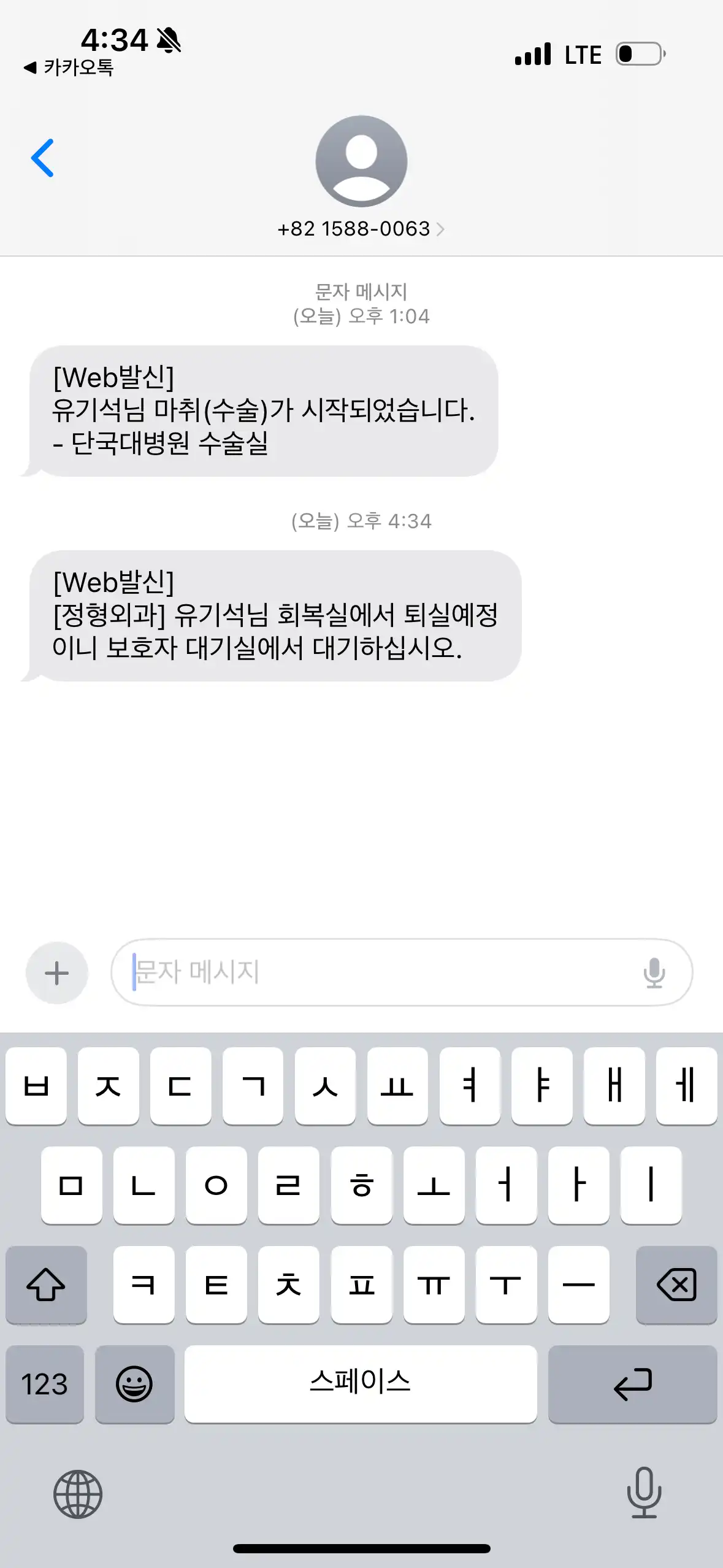
Task: Tap the ㅍ key on the keyboard
Action: click(362, 1286)
